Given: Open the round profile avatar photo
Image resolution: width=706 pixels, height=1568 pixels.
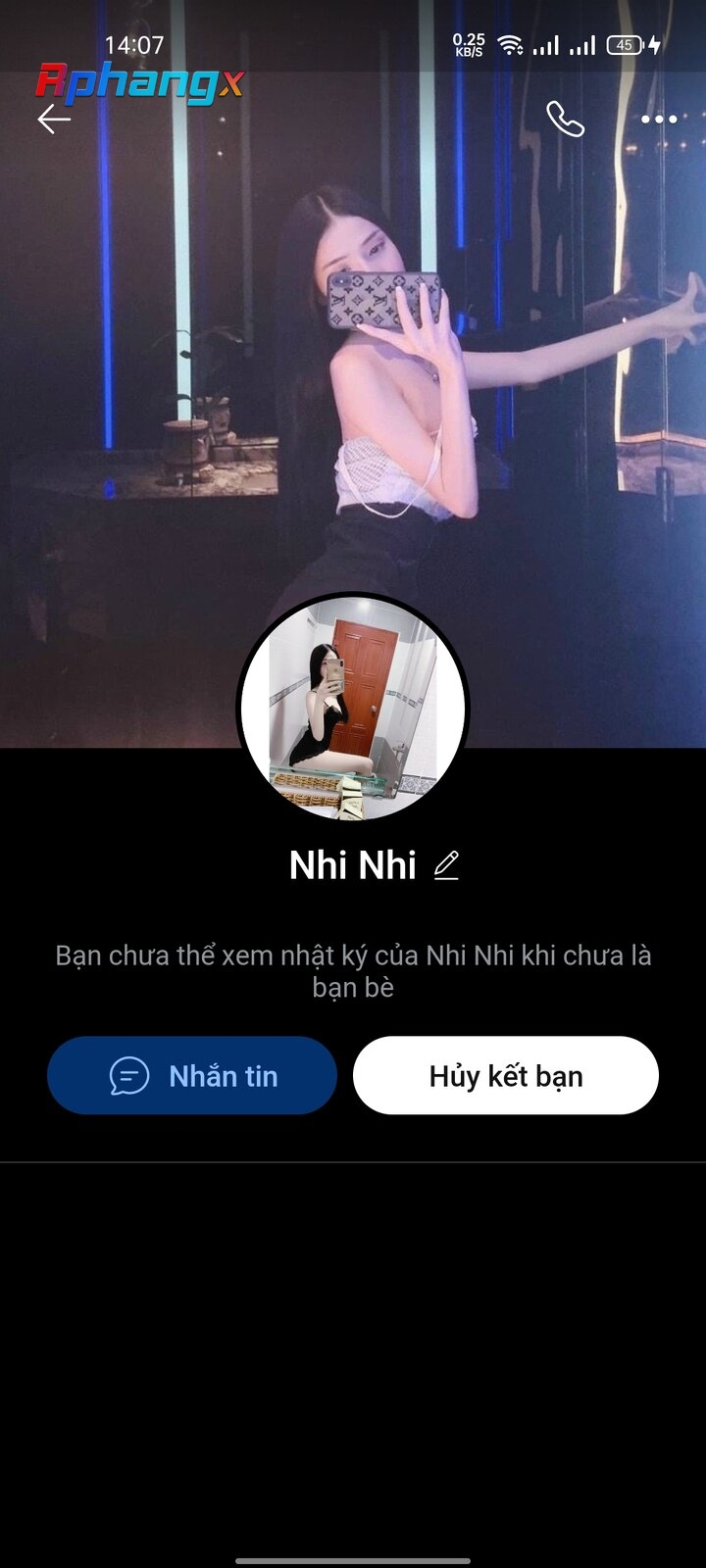Looking at the screenshot, I should tap(353, 709).
